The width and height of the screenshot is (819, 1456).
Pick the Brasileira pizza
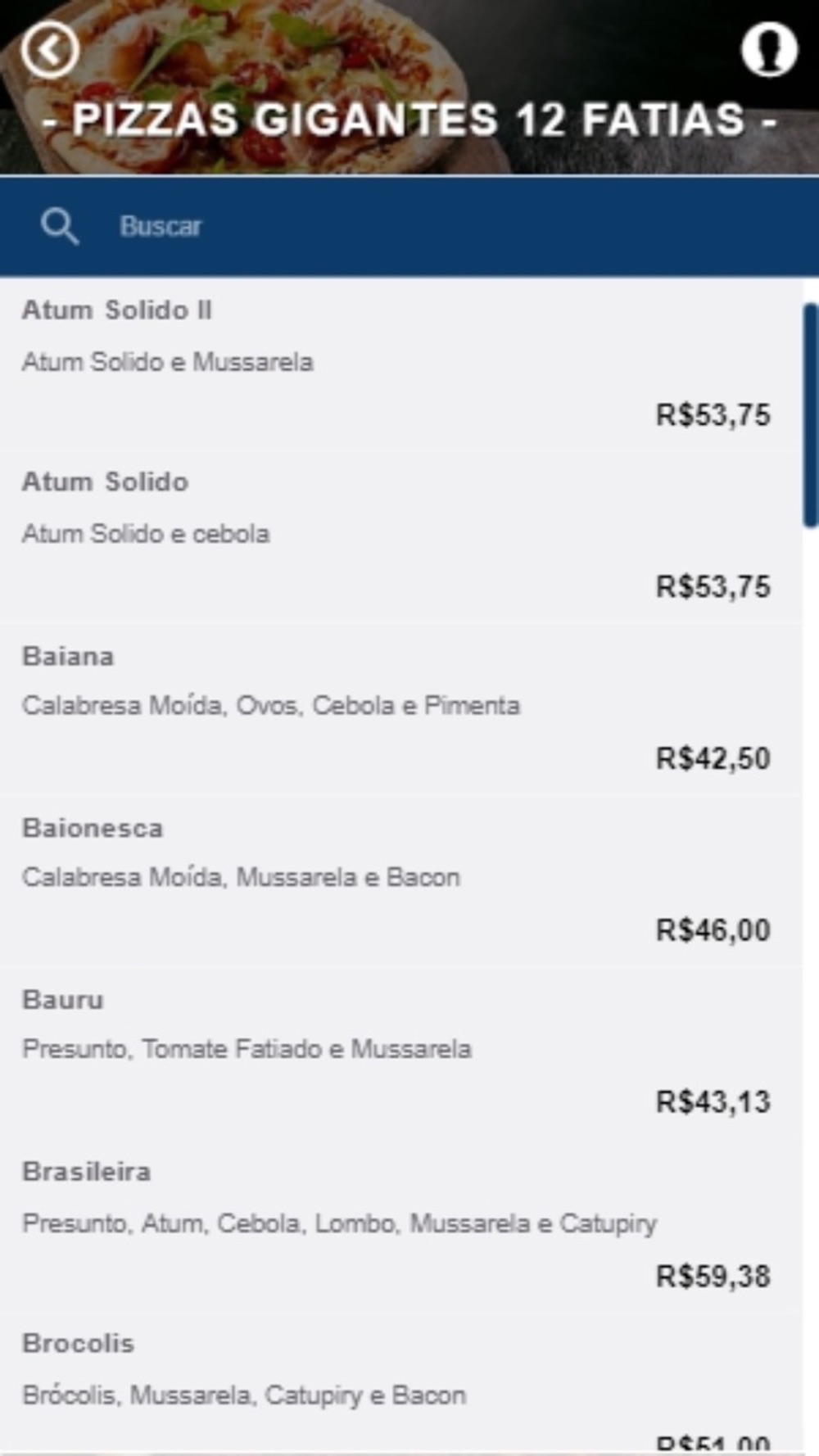[x=401, y=1224]
